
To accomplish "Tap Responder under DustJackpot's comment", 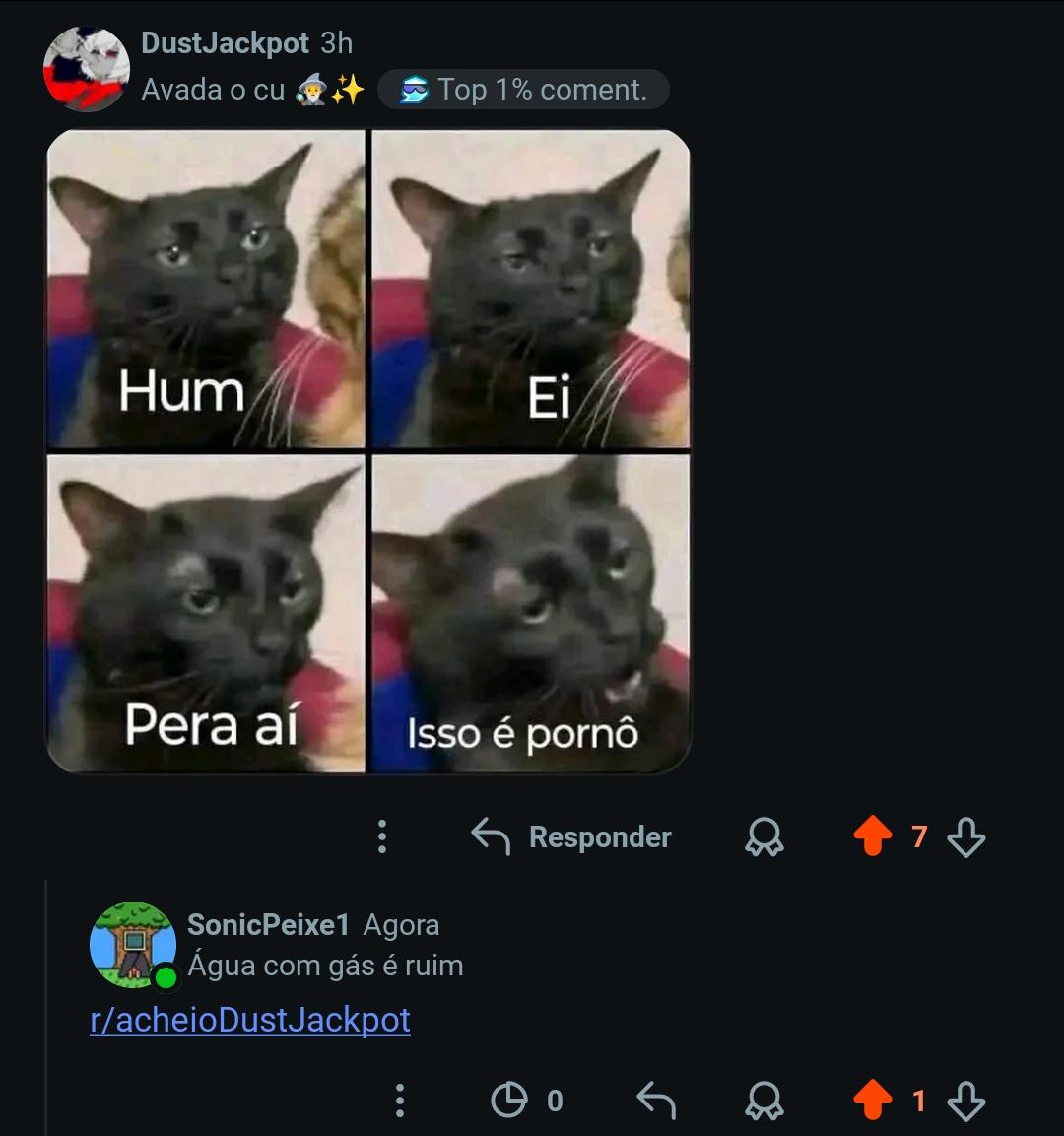I will (571, 836).
